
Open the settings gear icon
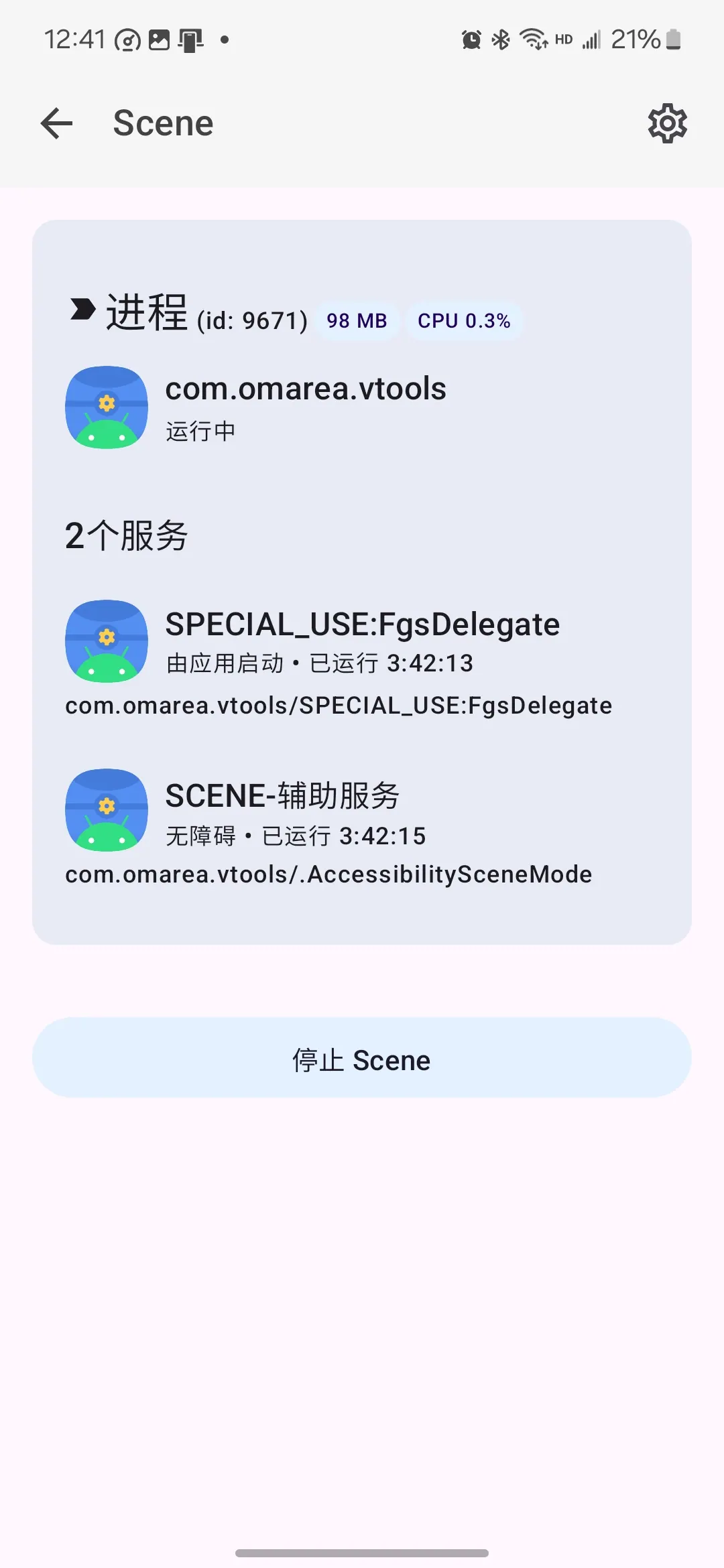coord(667,123)
